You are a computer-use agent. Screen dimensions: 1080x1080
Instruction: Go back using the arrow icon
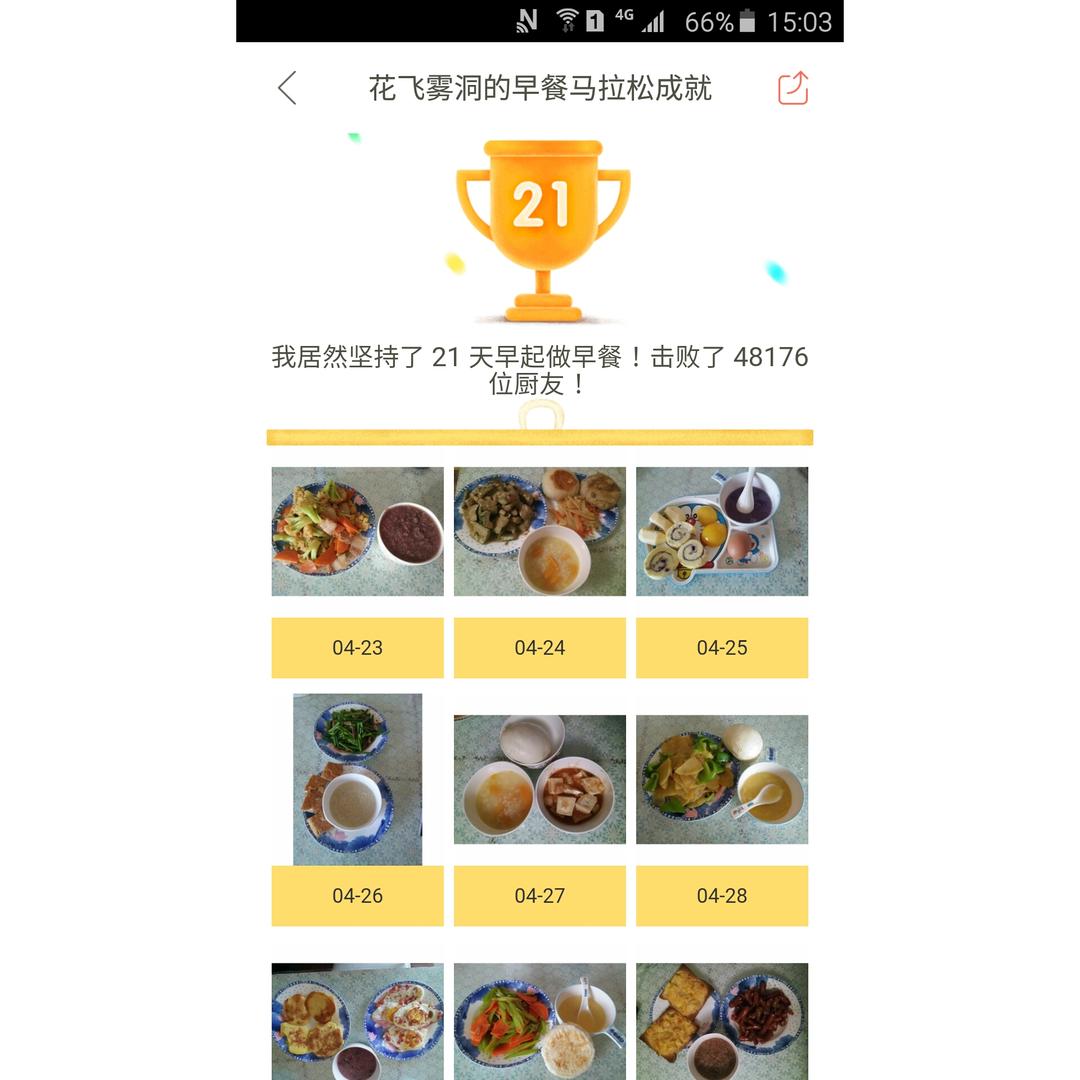287,88
